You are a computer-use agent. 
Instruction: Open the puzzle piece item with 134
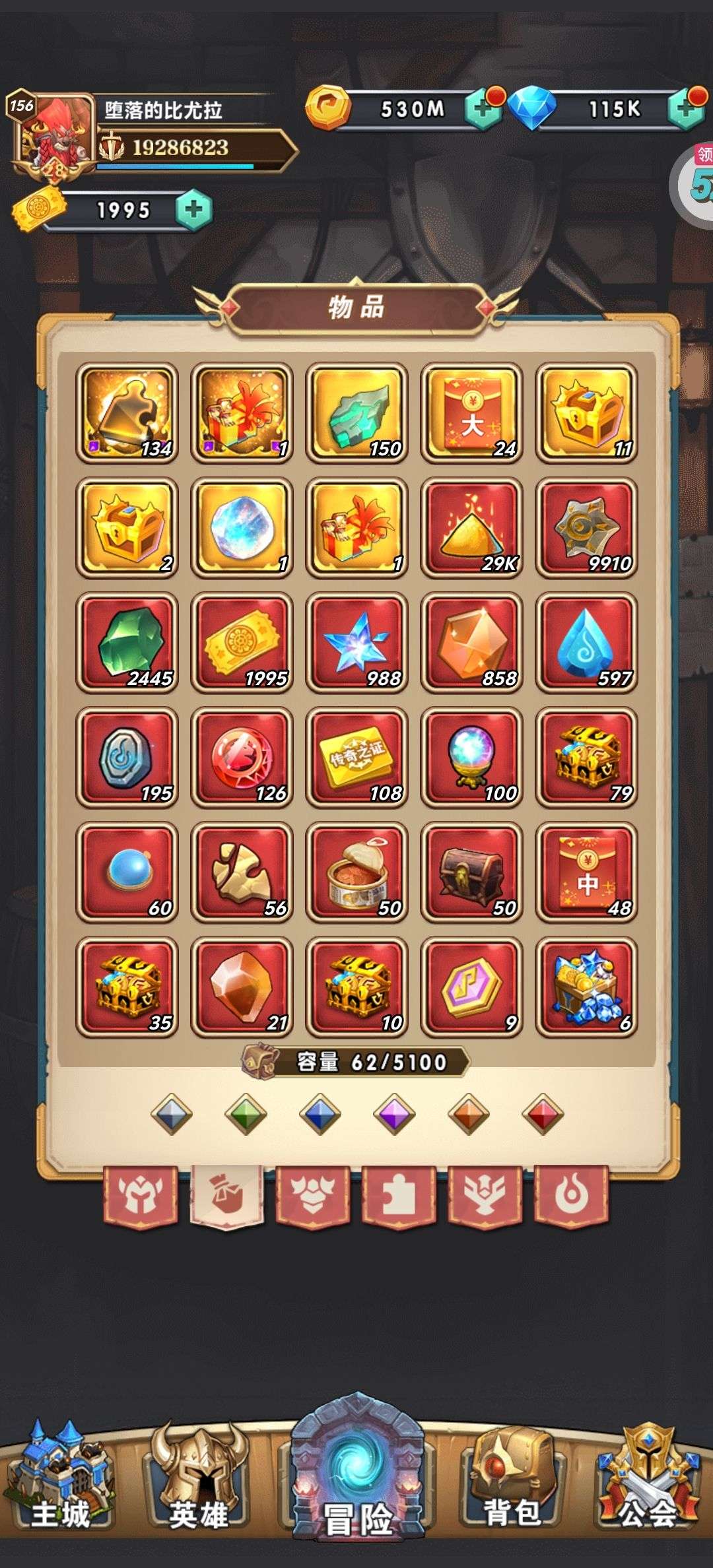click(127, 412)
